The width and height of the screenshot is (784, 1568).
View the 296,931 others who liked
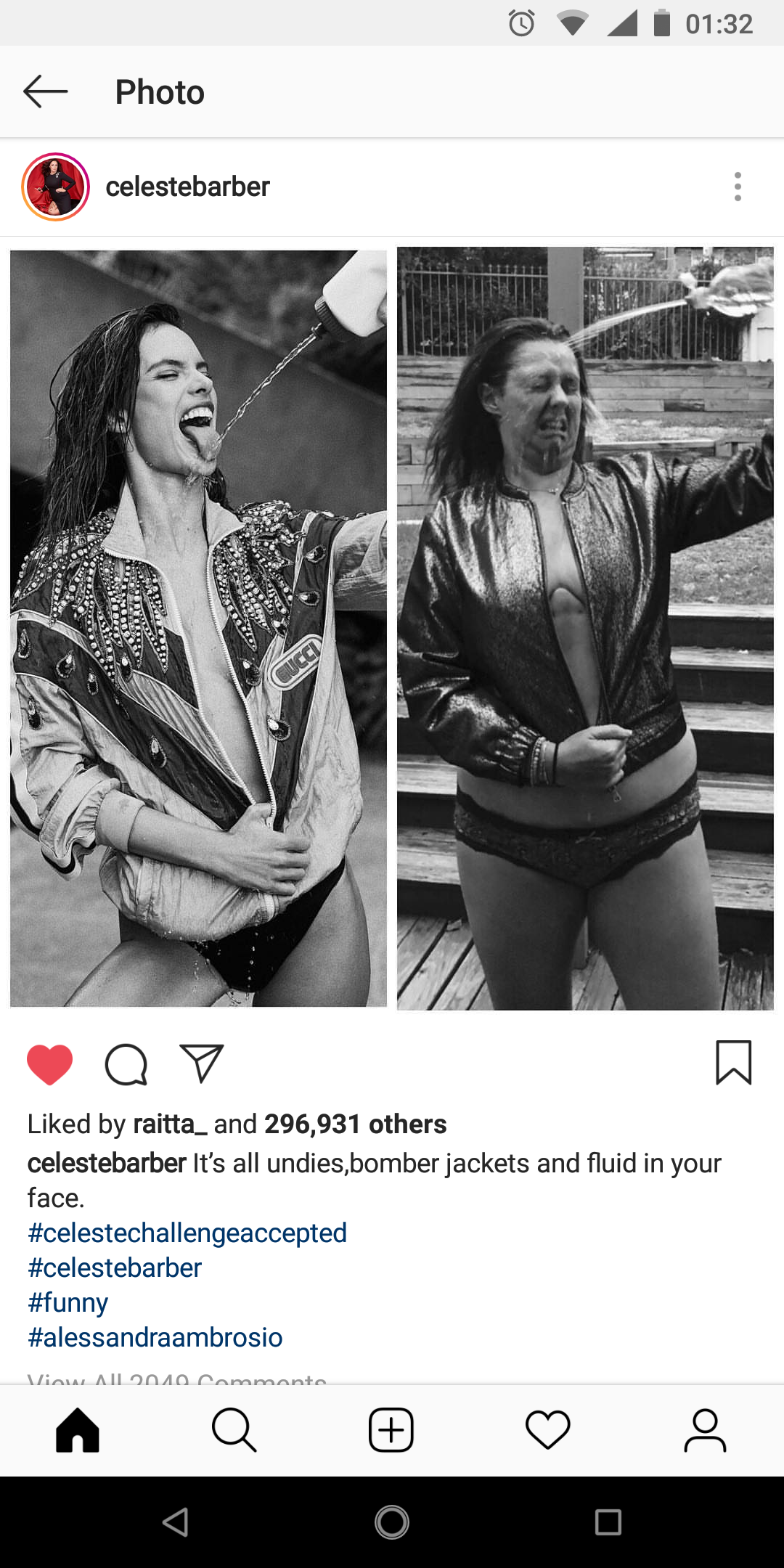[355, 1124]
